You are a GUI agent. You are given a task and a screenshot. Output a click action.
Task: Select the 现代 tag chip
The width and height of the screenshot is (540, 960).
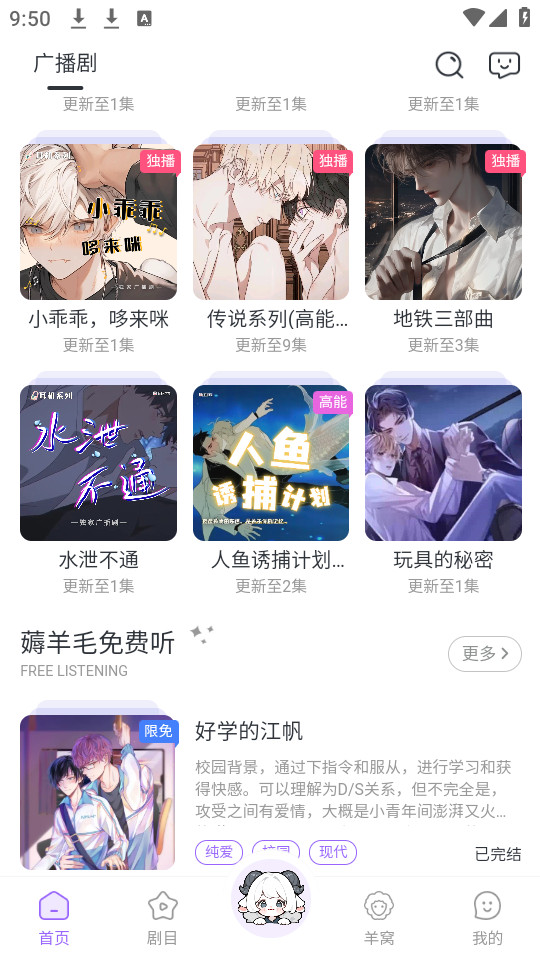click(x=333, y=852)
